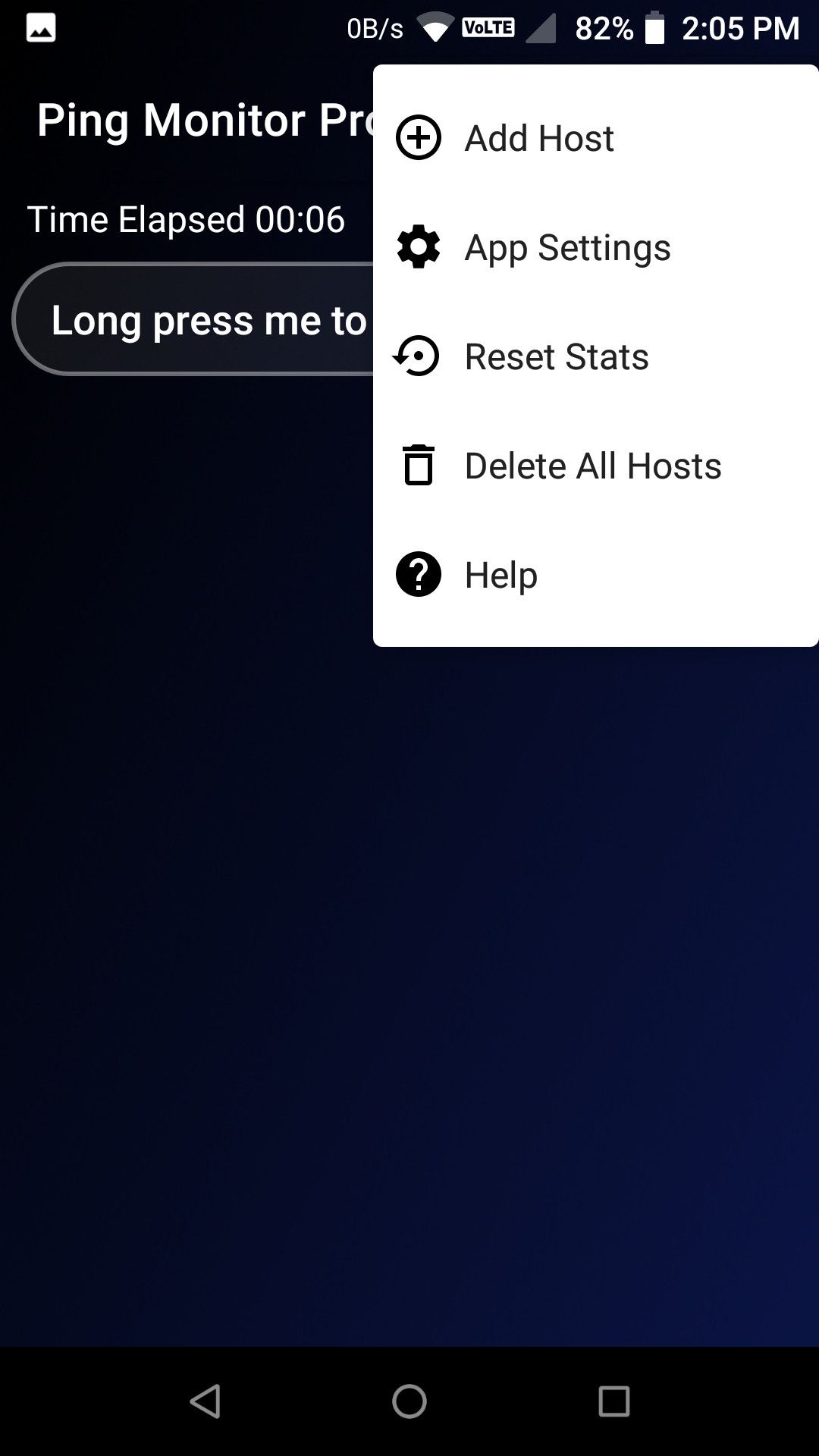Tap the Add Host plus icon

tap(417, 137)
